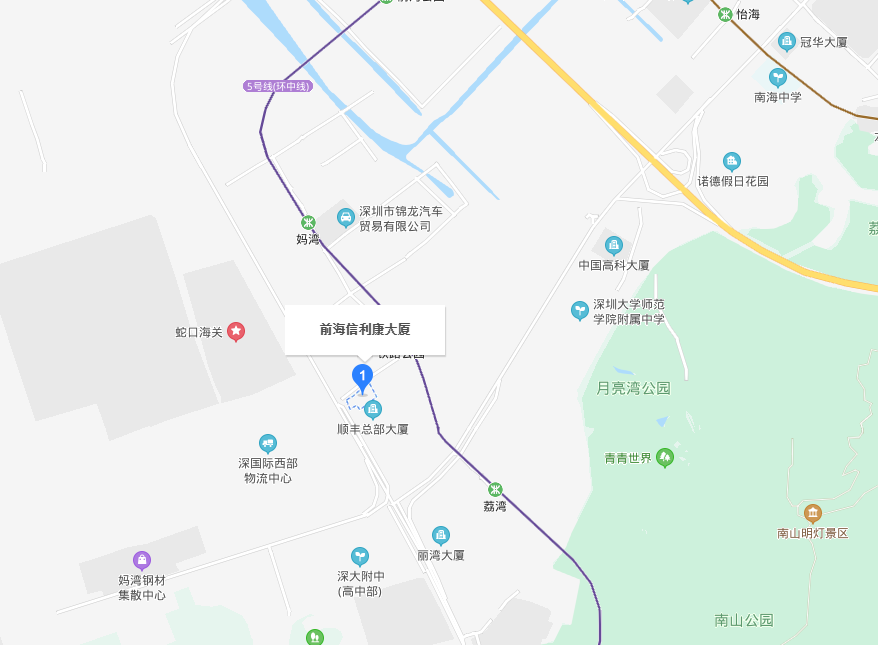This screenshot has height=645, width=878.
Task: Tap the 中国高科大厦 building marker
Action: (614, 246)
